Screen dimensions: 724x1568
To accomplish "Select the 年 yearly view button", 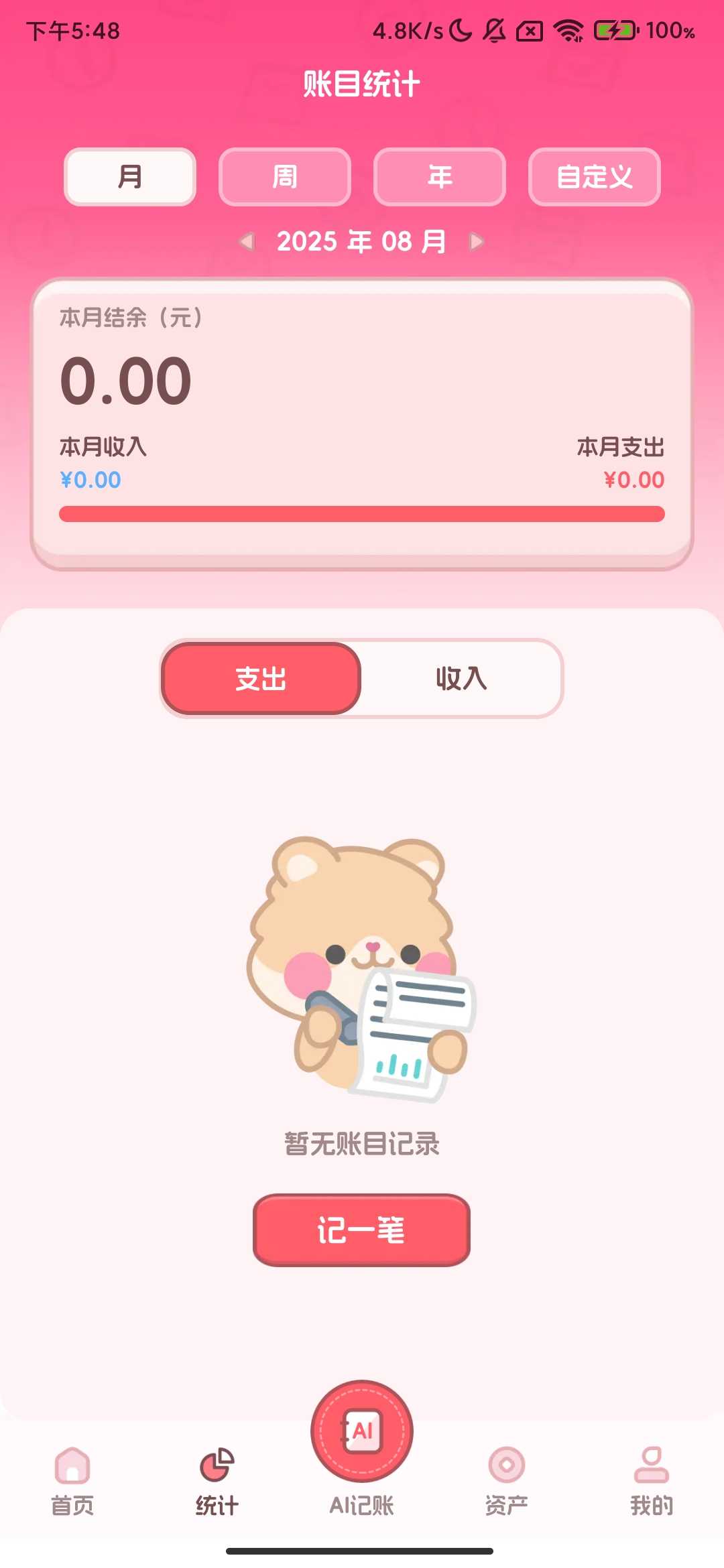I will coord(439,176).
